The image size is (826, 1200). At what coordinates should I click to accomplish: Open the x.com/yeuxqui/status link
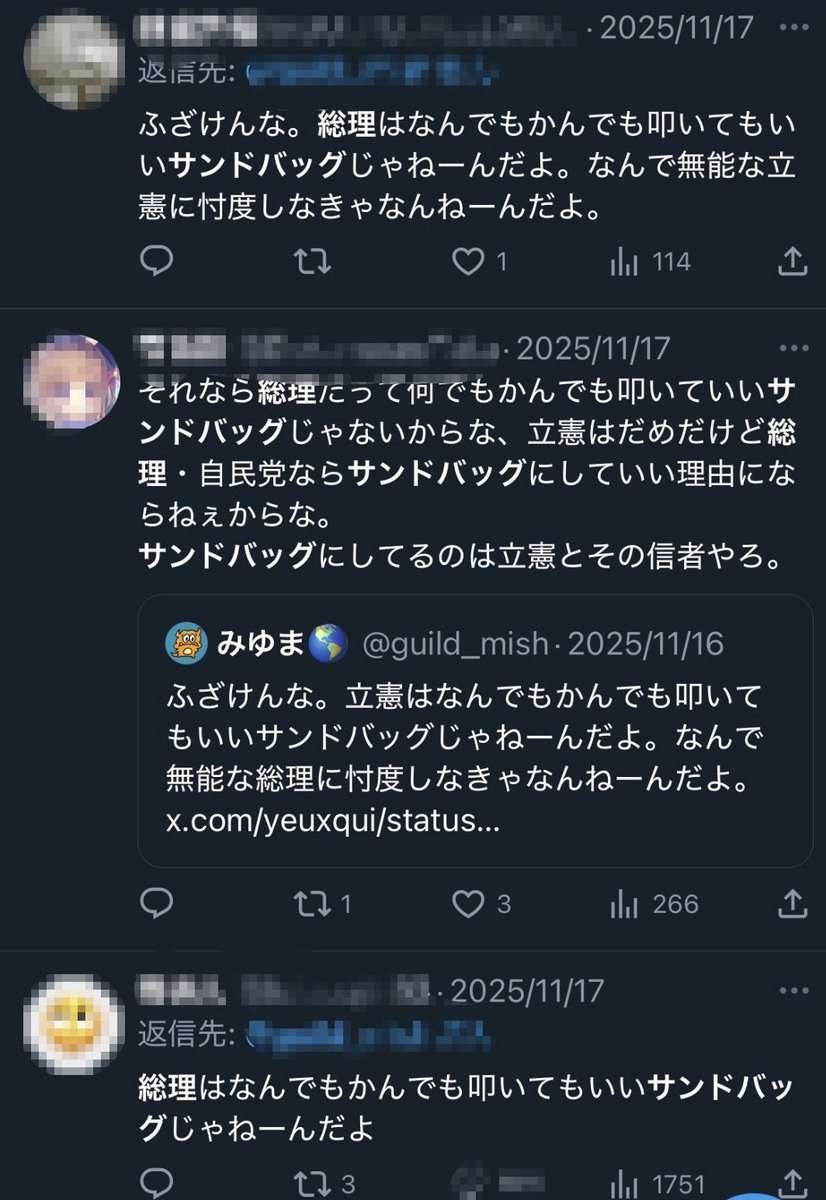331,822
